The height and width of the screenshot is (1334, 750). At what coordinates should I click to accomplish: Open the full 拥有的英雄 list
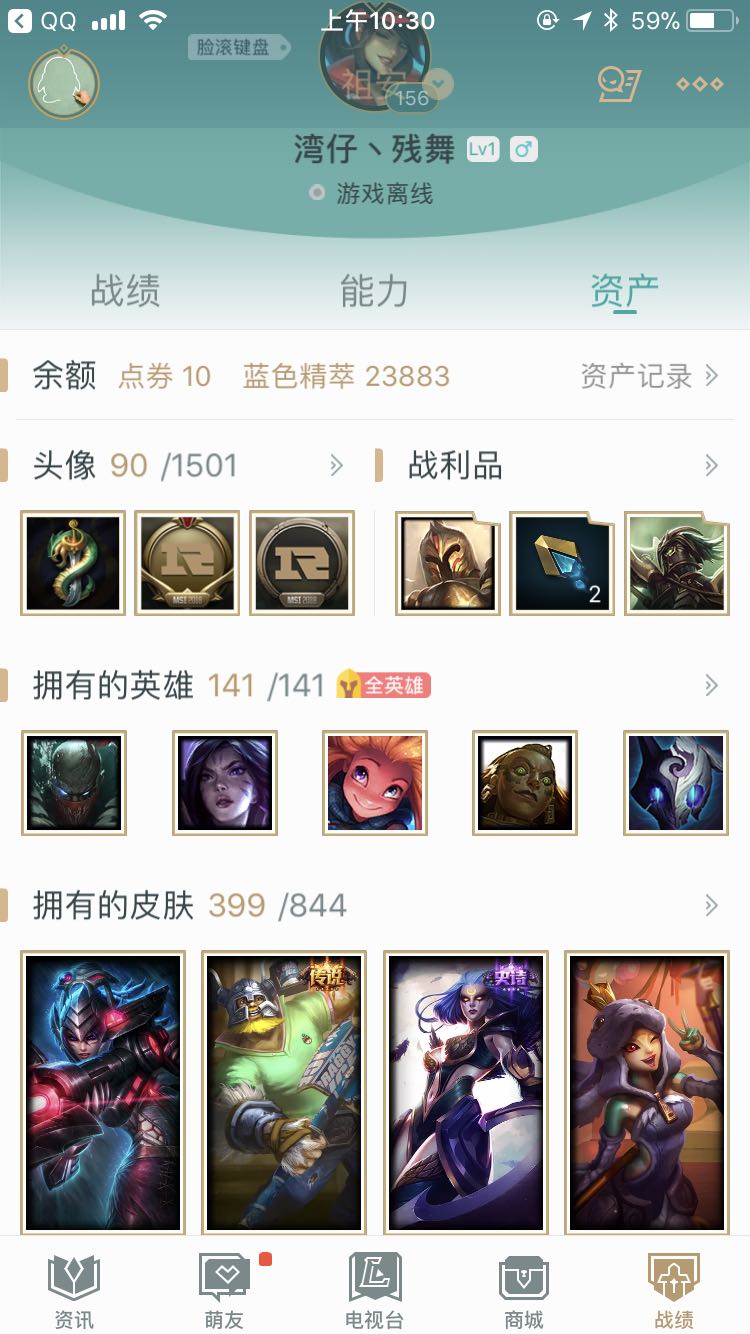710,685
